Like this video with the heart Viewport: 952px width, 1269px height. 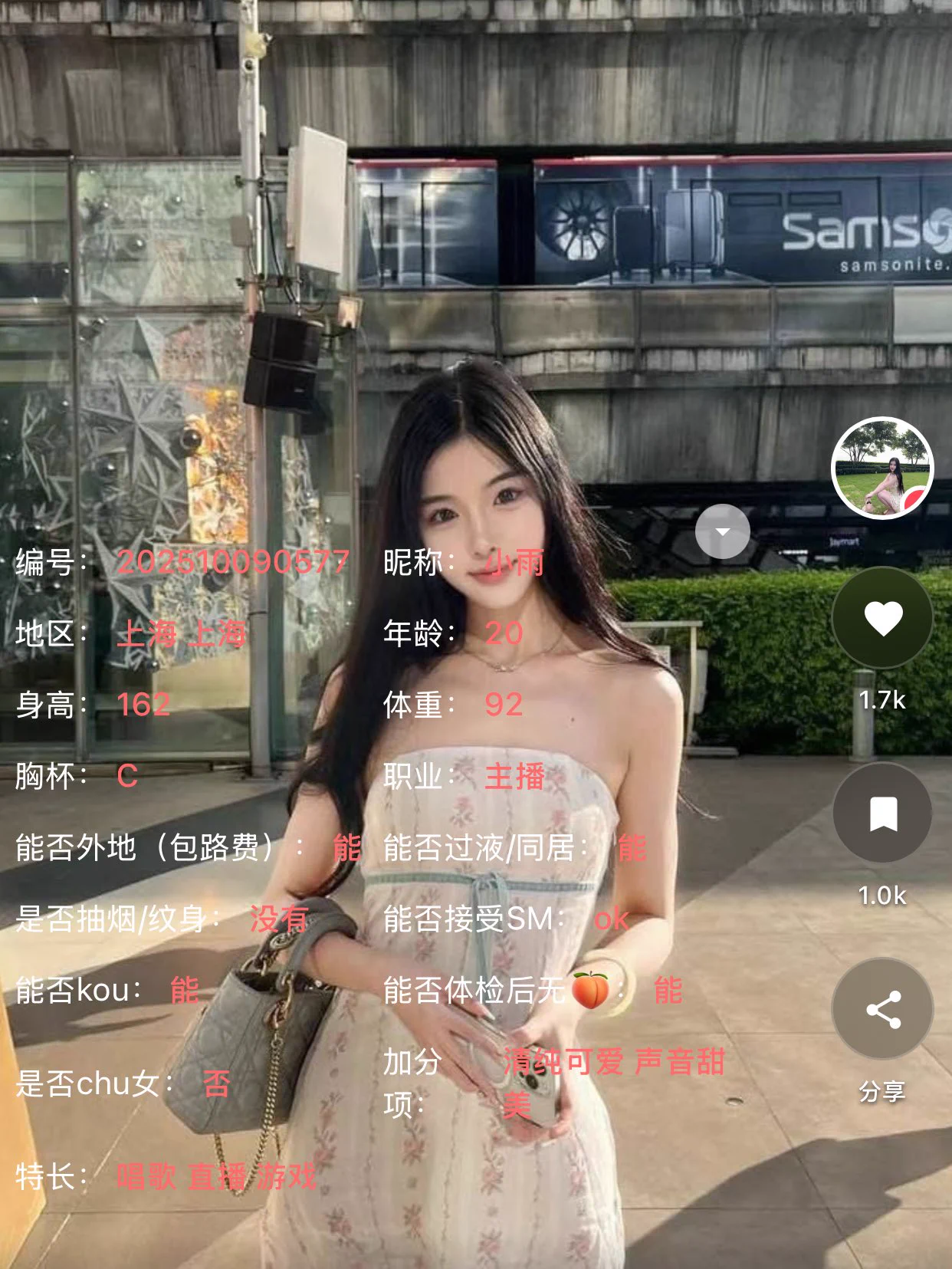coord(882,618)
